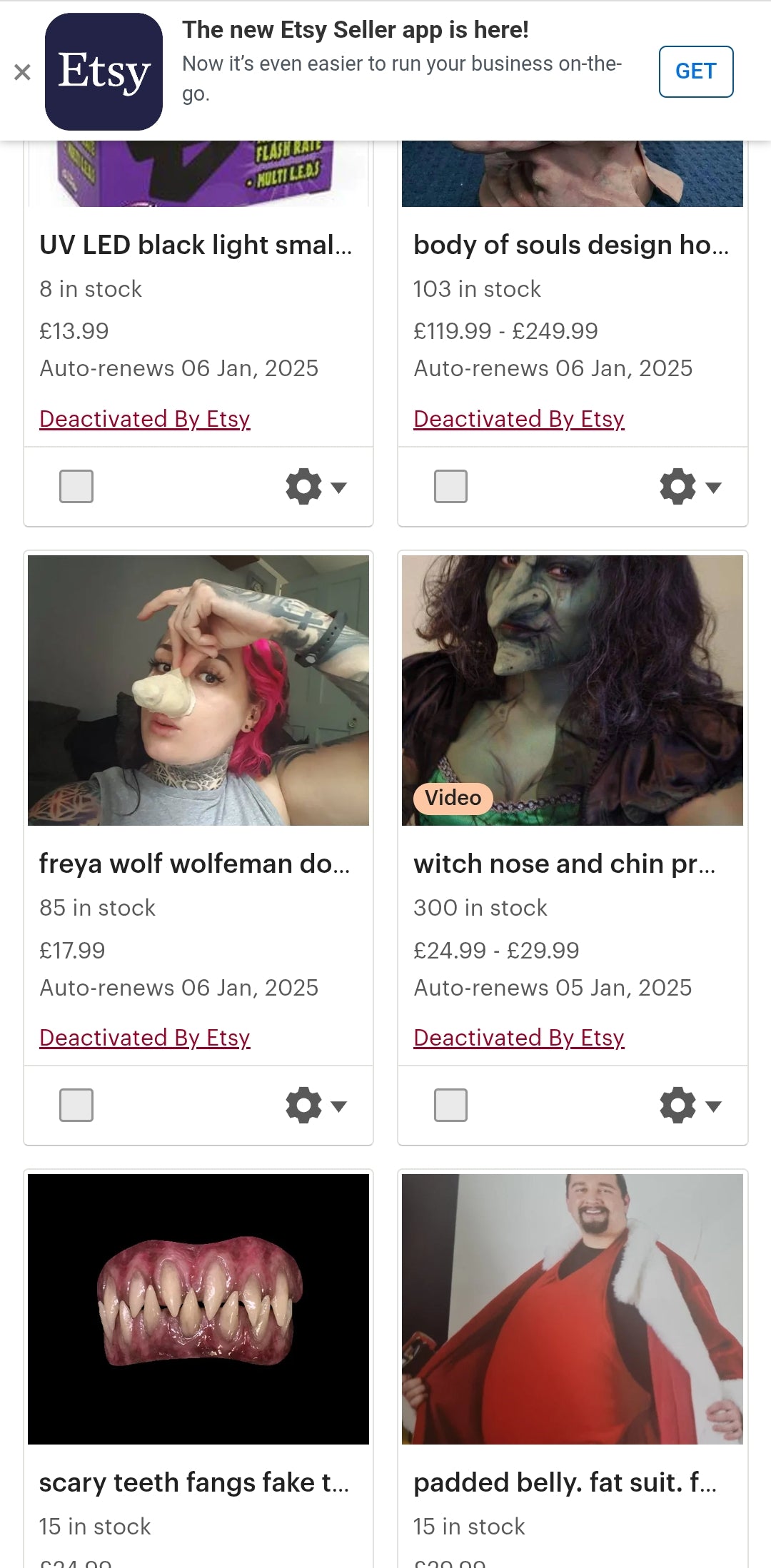Expand gear options for freya wolf listing
Screen dimensions: 771x1568
coord(316,1106)
